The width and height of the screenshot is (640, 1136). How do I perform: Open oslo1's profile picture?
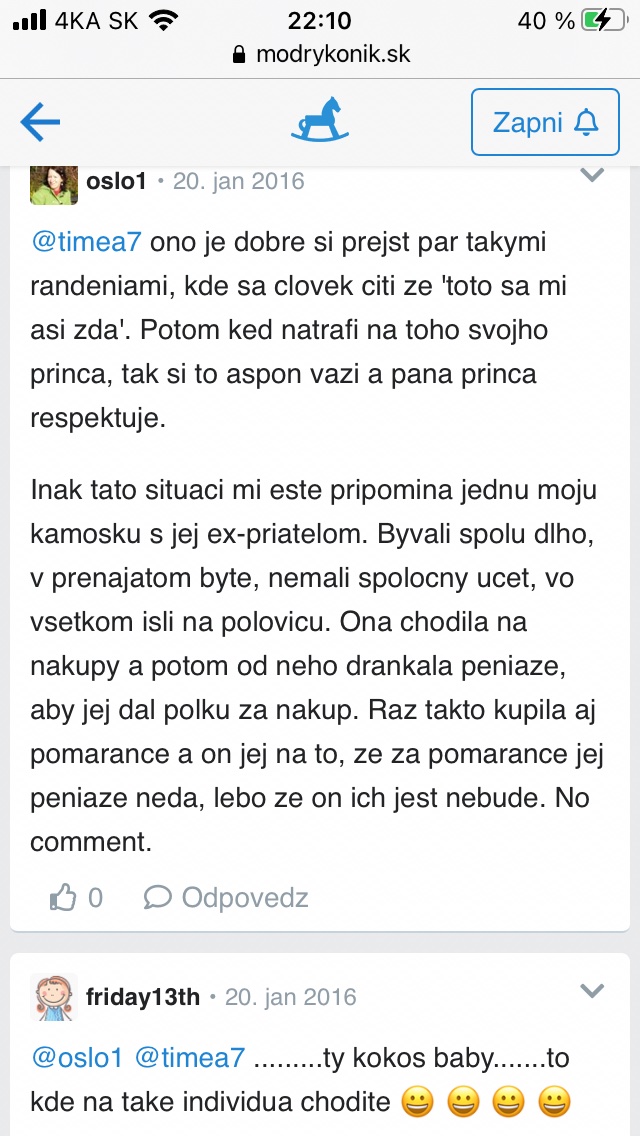pyautogui.click(x=54, y=183)
